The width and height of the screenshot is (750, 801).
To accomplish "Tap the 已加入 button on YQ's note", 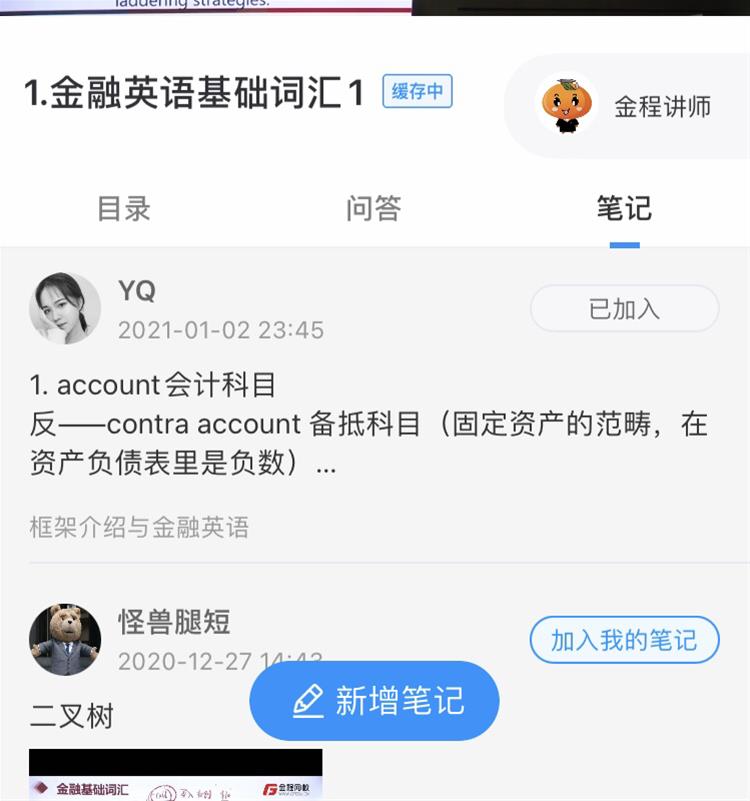I will coord(624,309).
